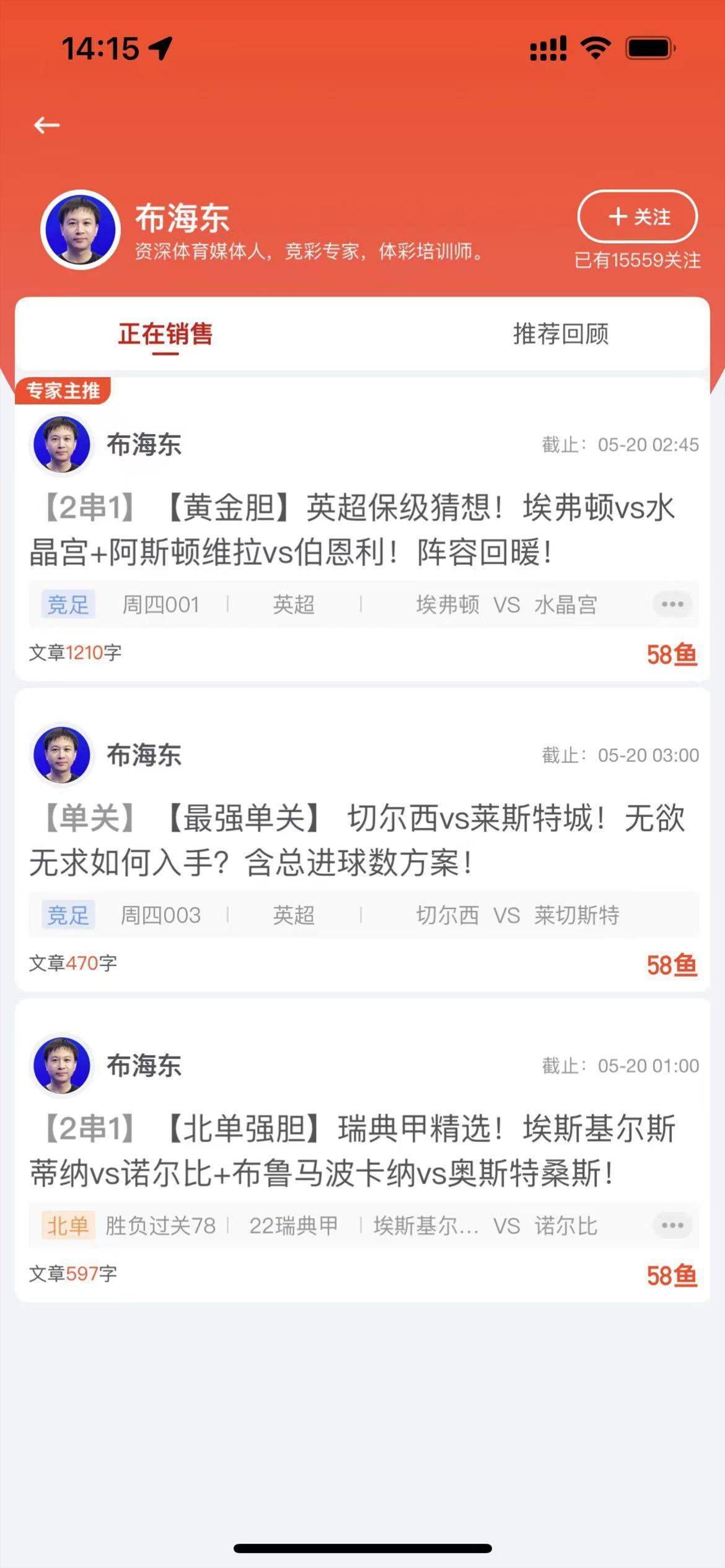The image size is (725, 1568).
Task: Tap 布海东's large profile avatar
Action: click(x=81, y=230)
